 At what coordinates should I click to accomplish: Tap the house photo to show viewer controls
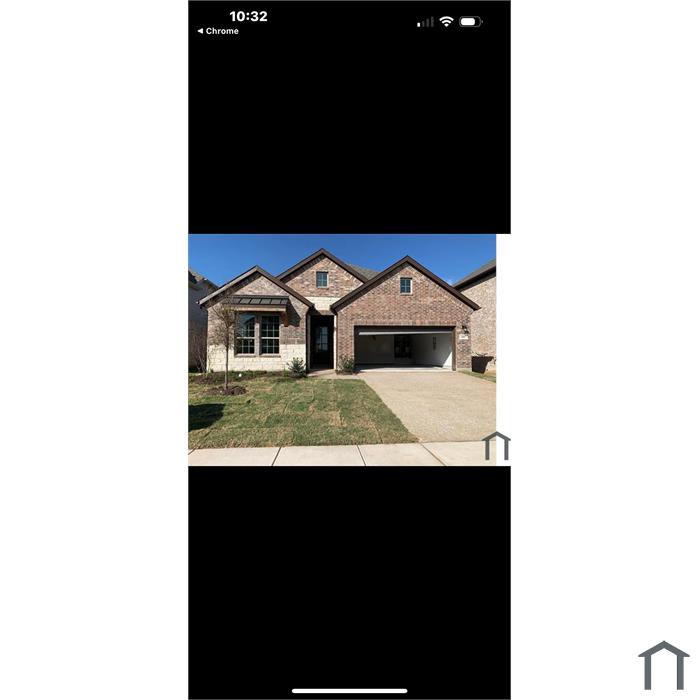click(x=342, y=350)
